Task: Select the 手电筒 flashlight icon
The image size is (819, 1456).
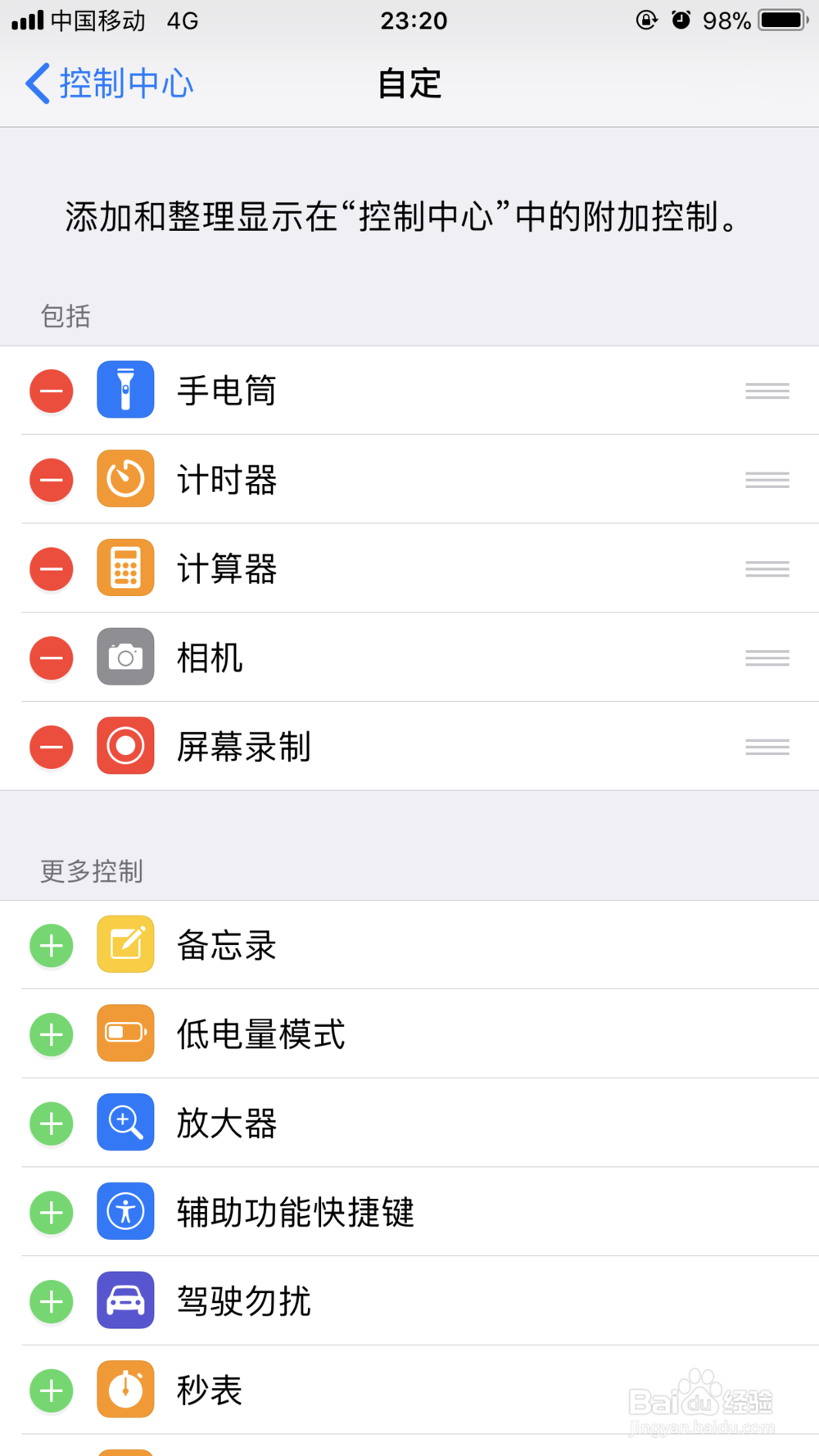Action: click(124, 391)
